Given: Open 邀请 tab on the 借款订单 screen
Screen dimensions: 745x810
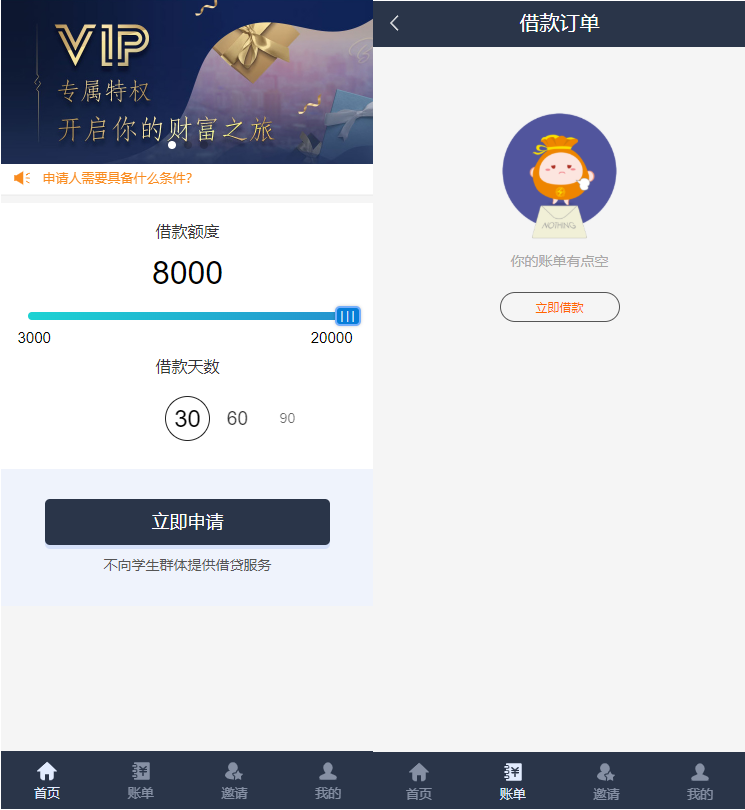Looking at the screenshot, I should point(606,781).
